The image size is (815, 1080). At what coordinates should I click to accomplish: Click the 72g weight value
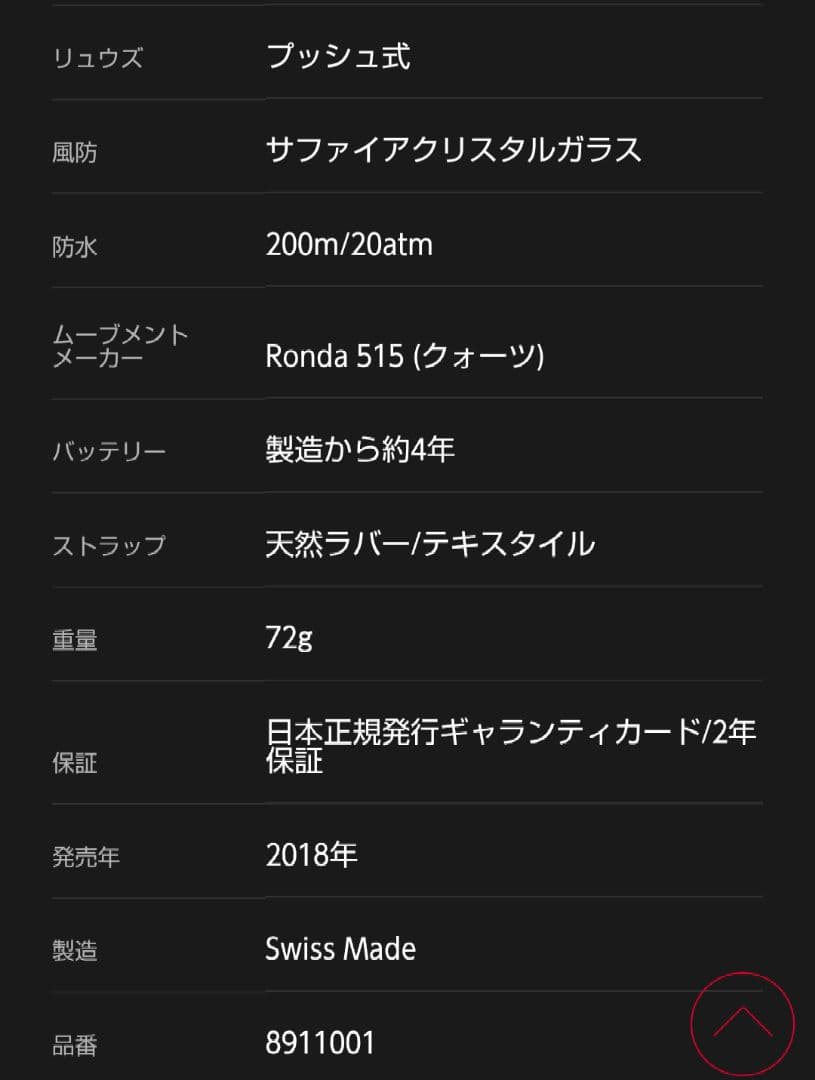coord(290,636)
